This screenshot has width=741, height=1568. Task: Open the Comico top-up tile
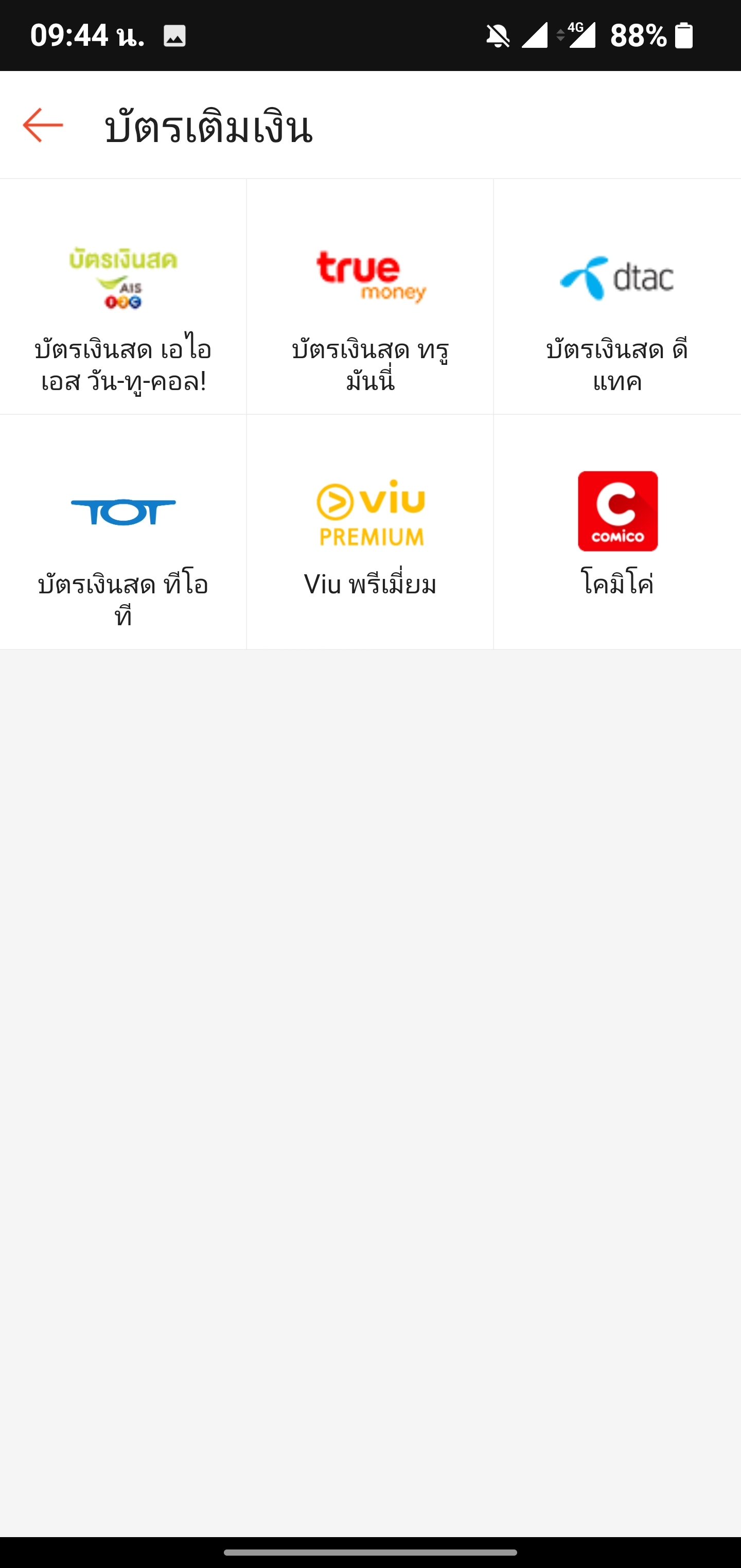coord(617,532)
